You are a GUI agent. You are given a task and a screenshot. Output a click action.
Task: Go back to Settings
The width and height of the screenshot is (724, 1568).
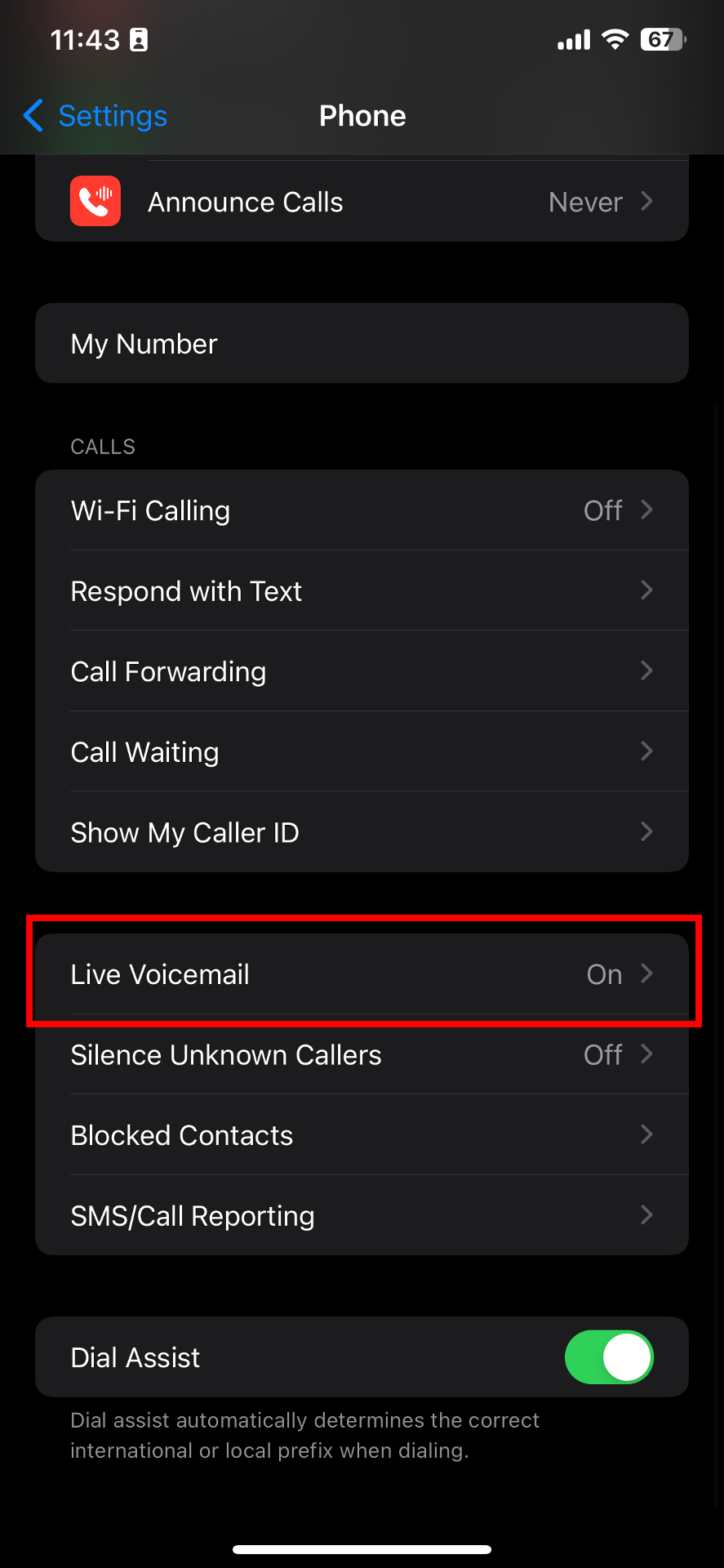[95, 116]
